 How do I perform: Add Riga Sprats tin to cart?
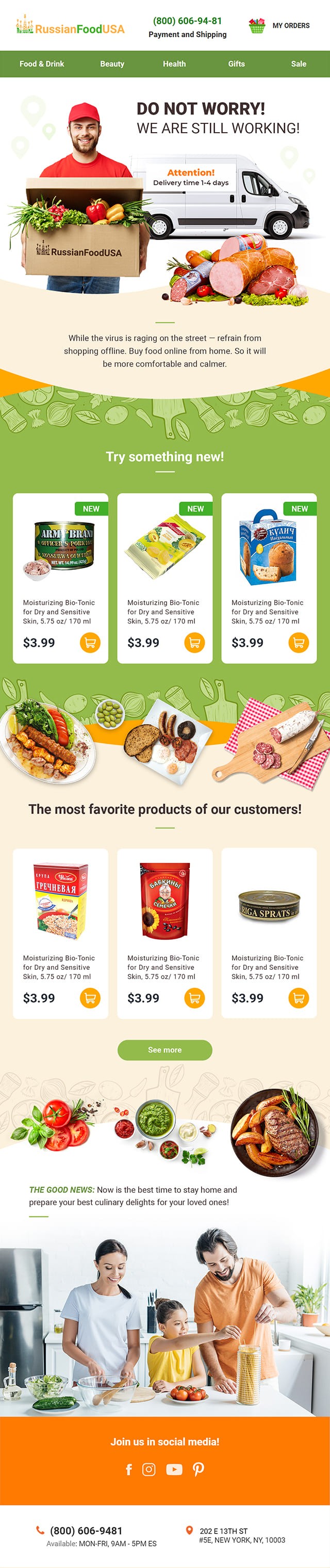[299, 998]
